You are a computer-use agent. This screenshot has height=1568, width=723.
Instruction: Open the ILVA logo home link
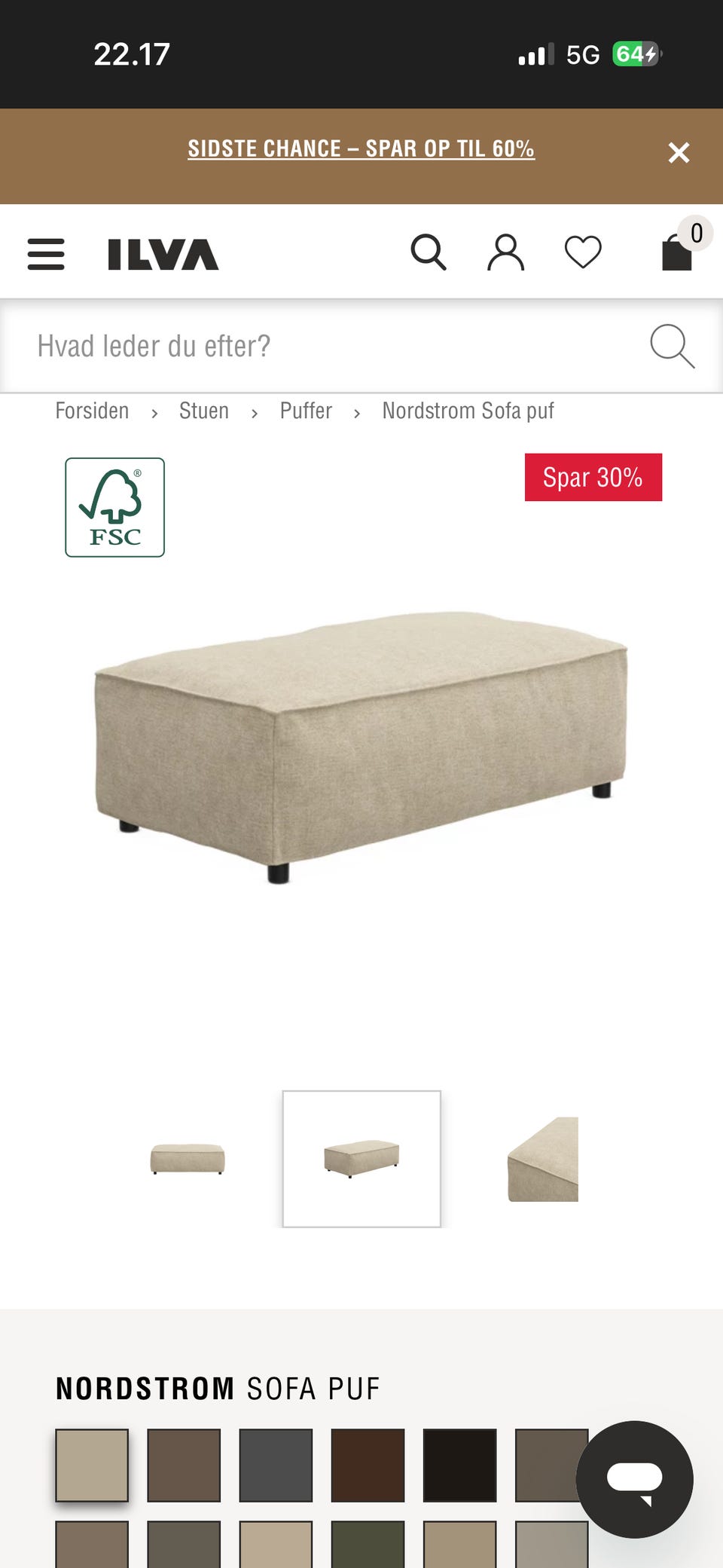(x=163, y=254)
